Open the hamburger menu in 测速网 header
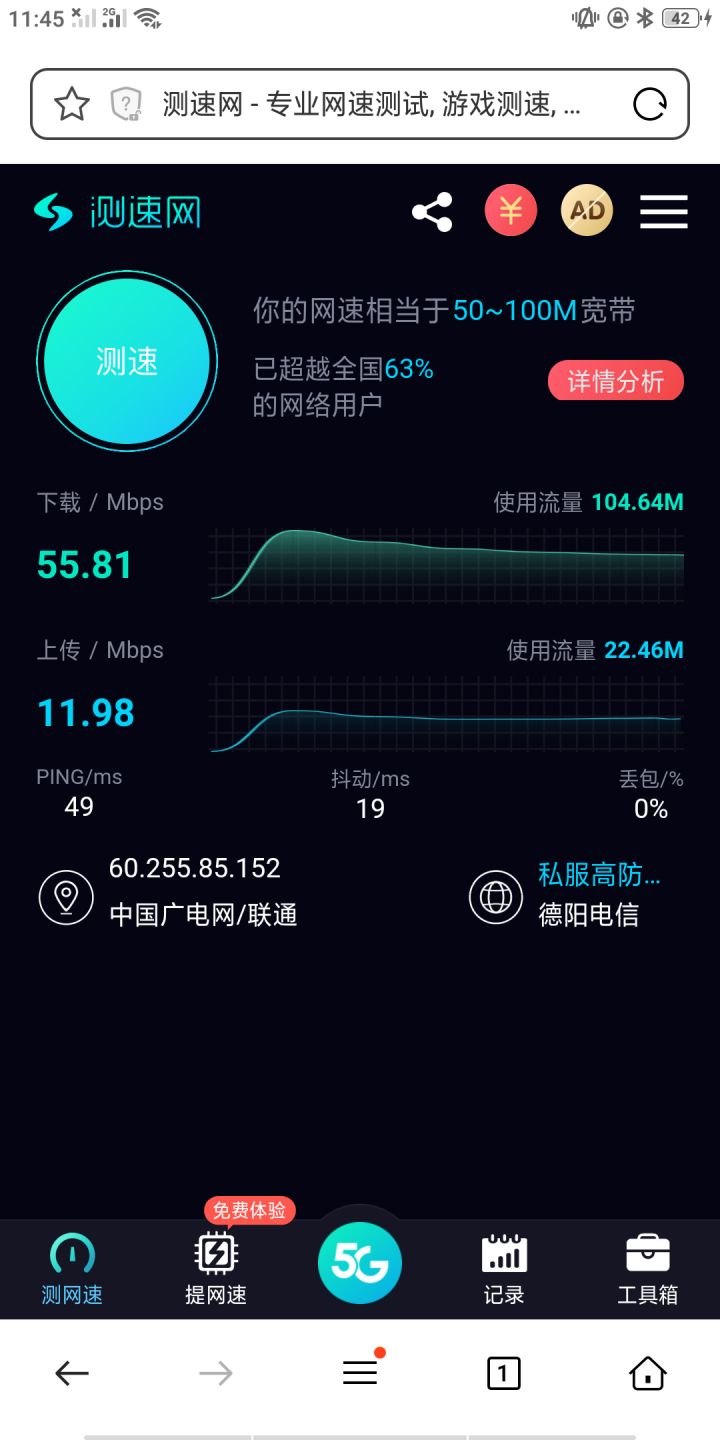Screen dimensions: 720x1440 tap(664, 212)
